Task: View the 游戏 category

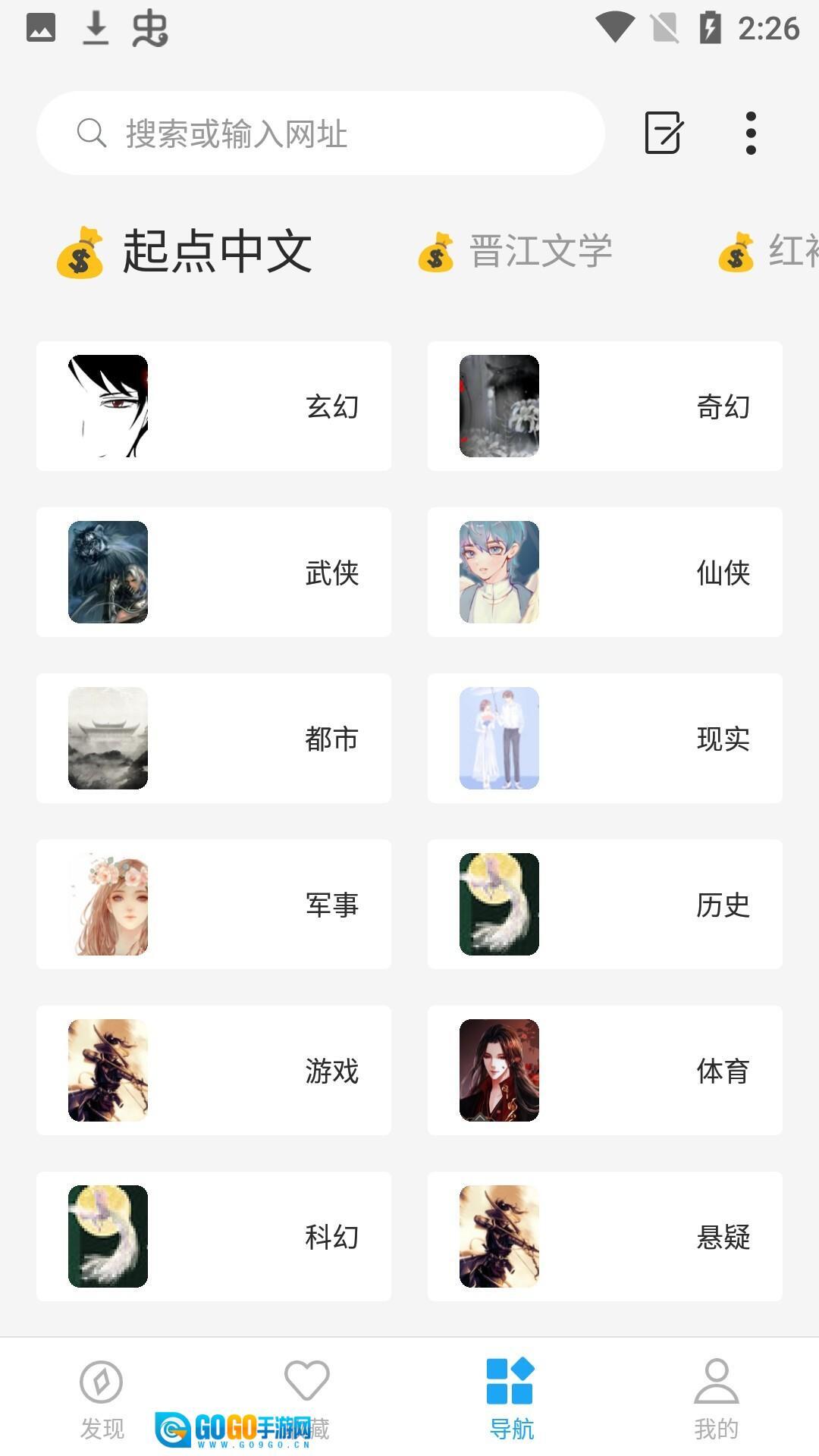Action: click(214, 1070)
